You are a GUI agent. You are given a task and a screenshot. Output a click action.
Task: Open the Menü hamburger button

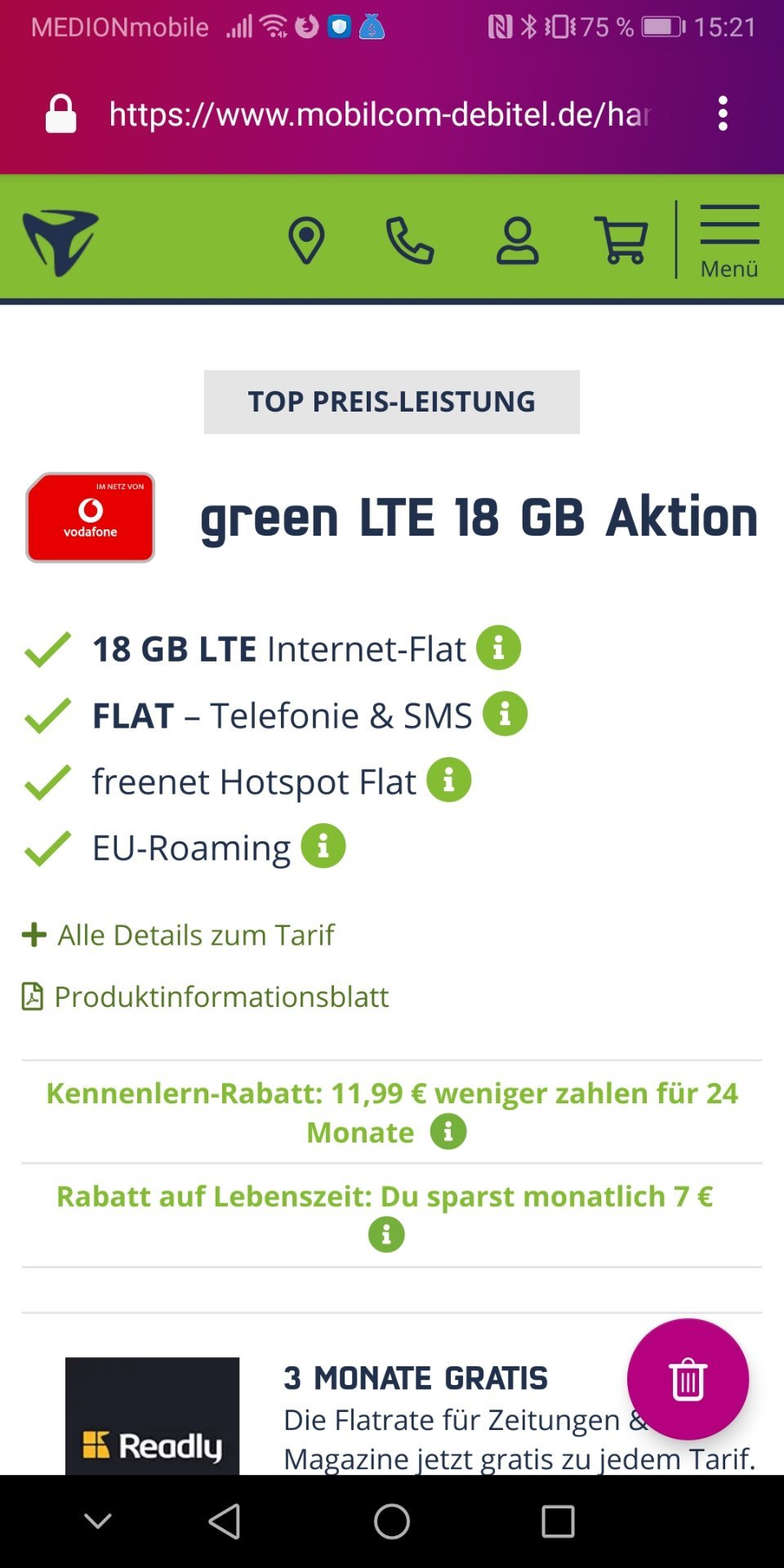point(729,241)
